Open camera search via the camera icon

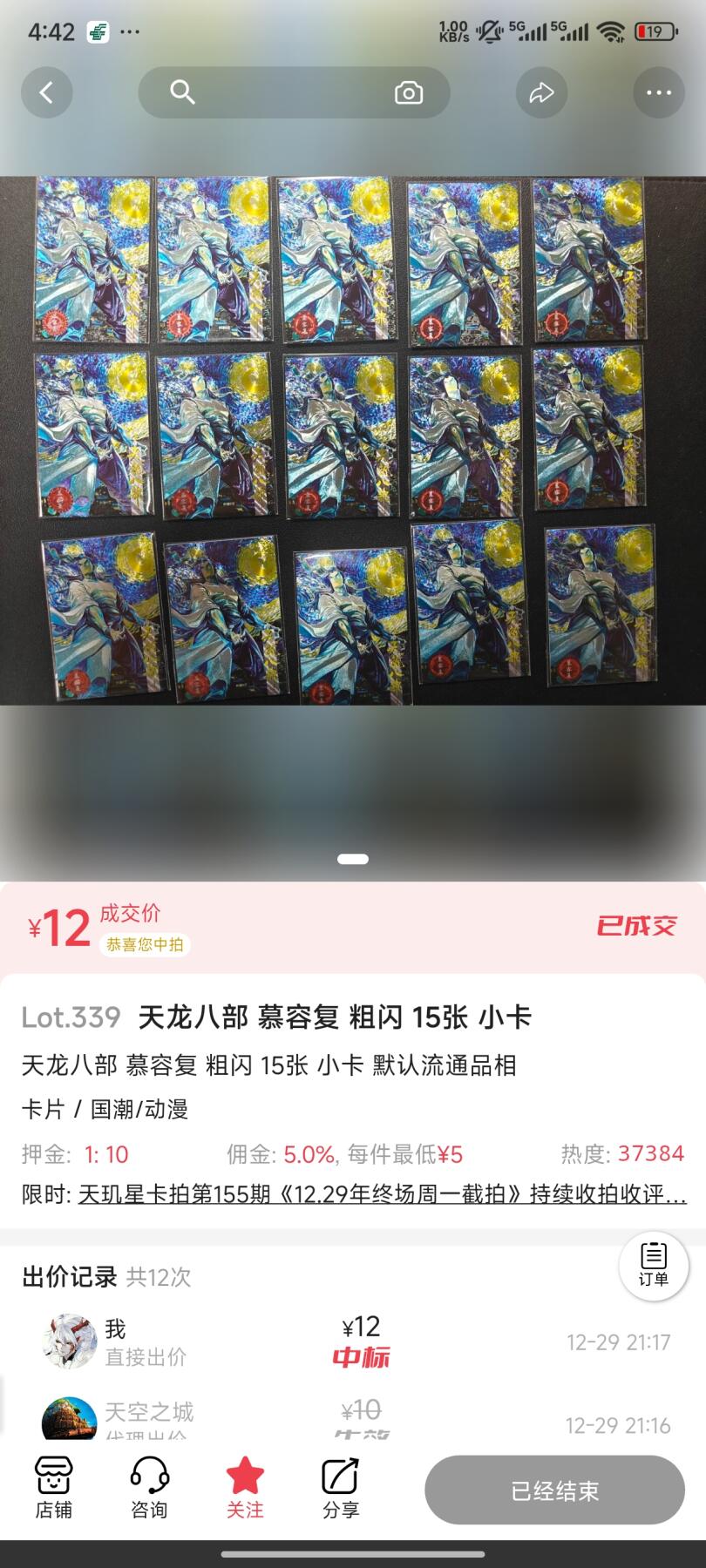[409, 91]
